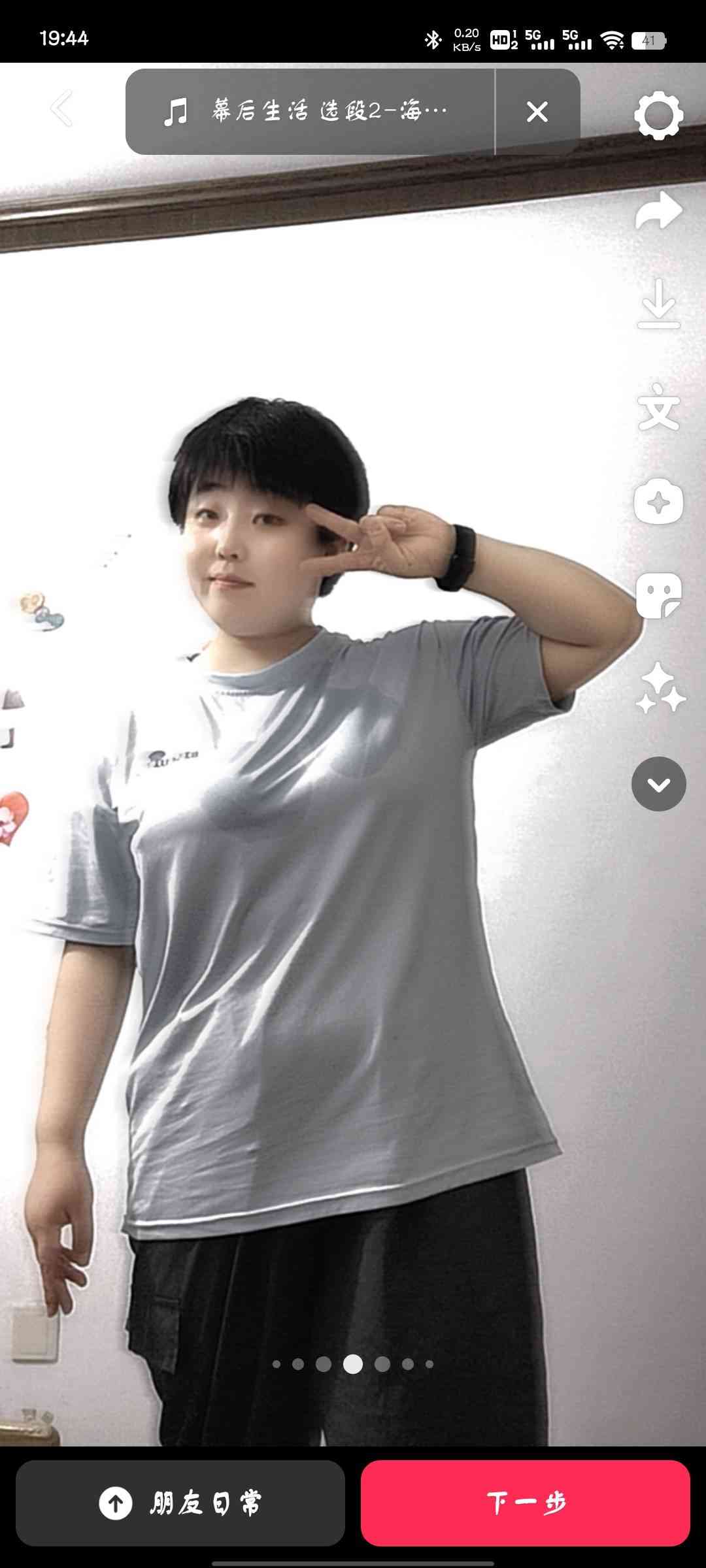This screenshot has height=1568, width=706.
Task: Open the stickers panel
Action: coord(658,595)
